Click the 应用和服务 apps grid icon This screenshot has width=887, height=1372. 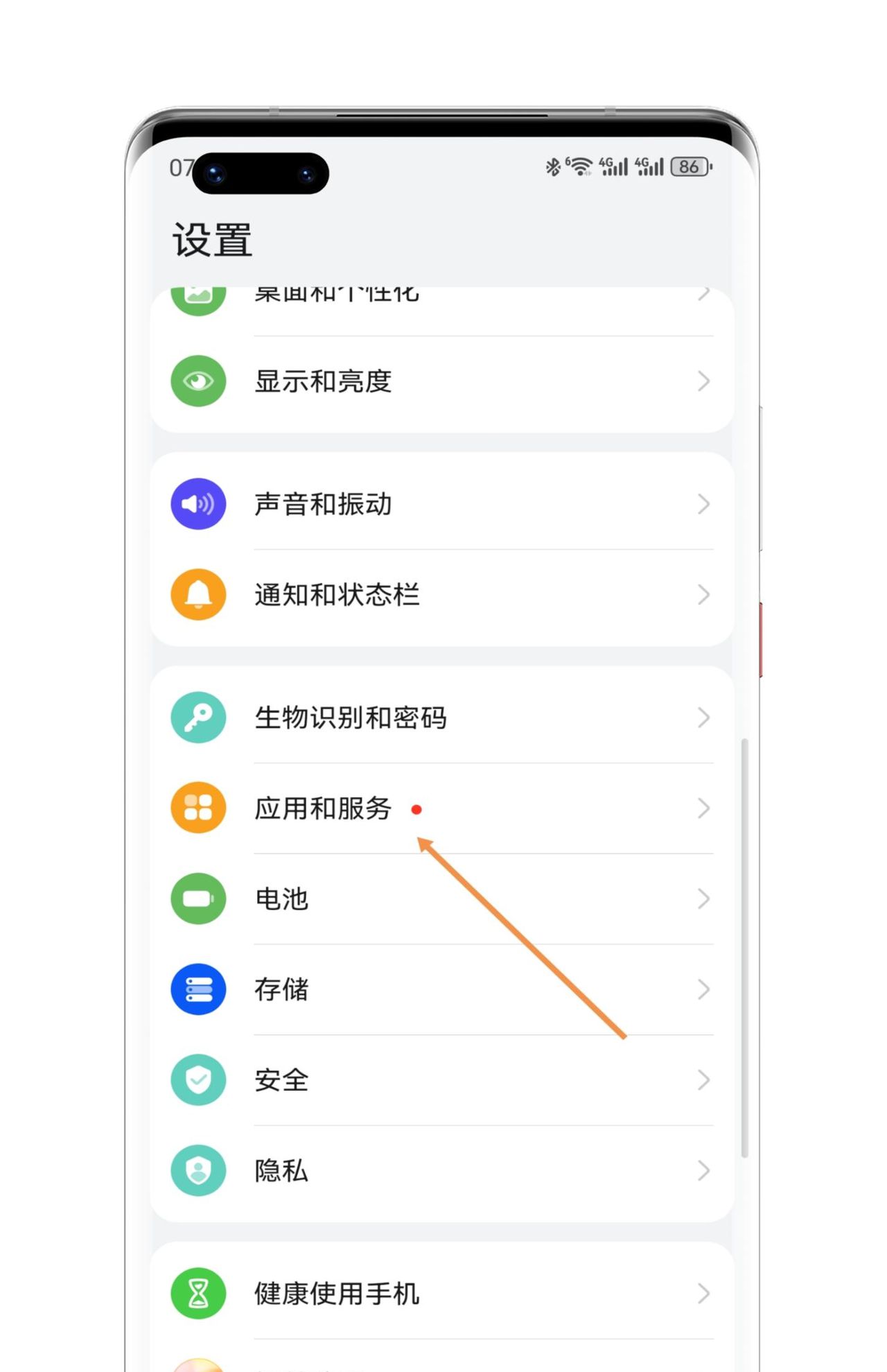tap(198, 808)
